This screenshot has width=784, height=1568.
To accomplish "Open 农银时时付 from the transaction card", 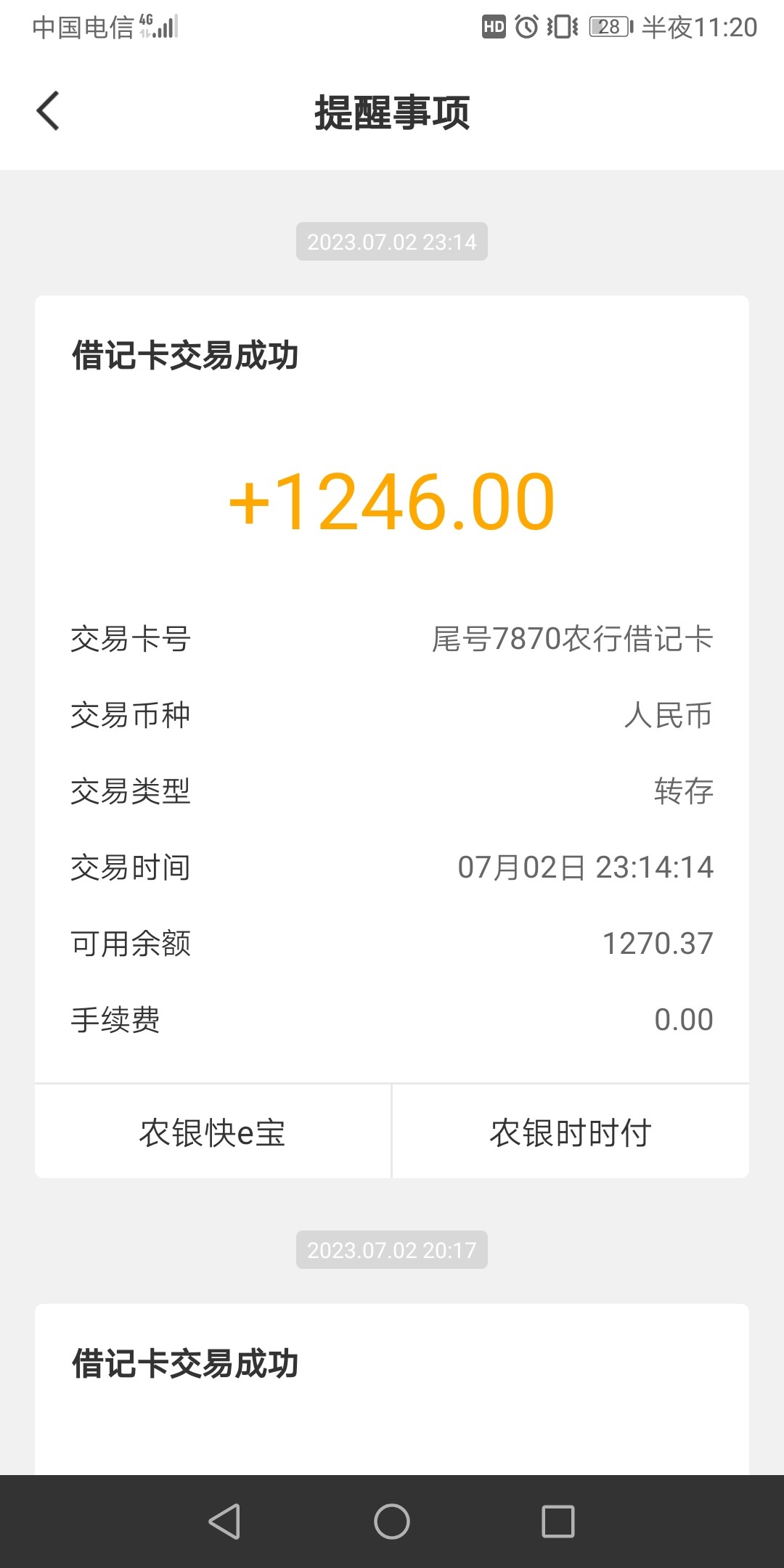I will point(571,1132).
